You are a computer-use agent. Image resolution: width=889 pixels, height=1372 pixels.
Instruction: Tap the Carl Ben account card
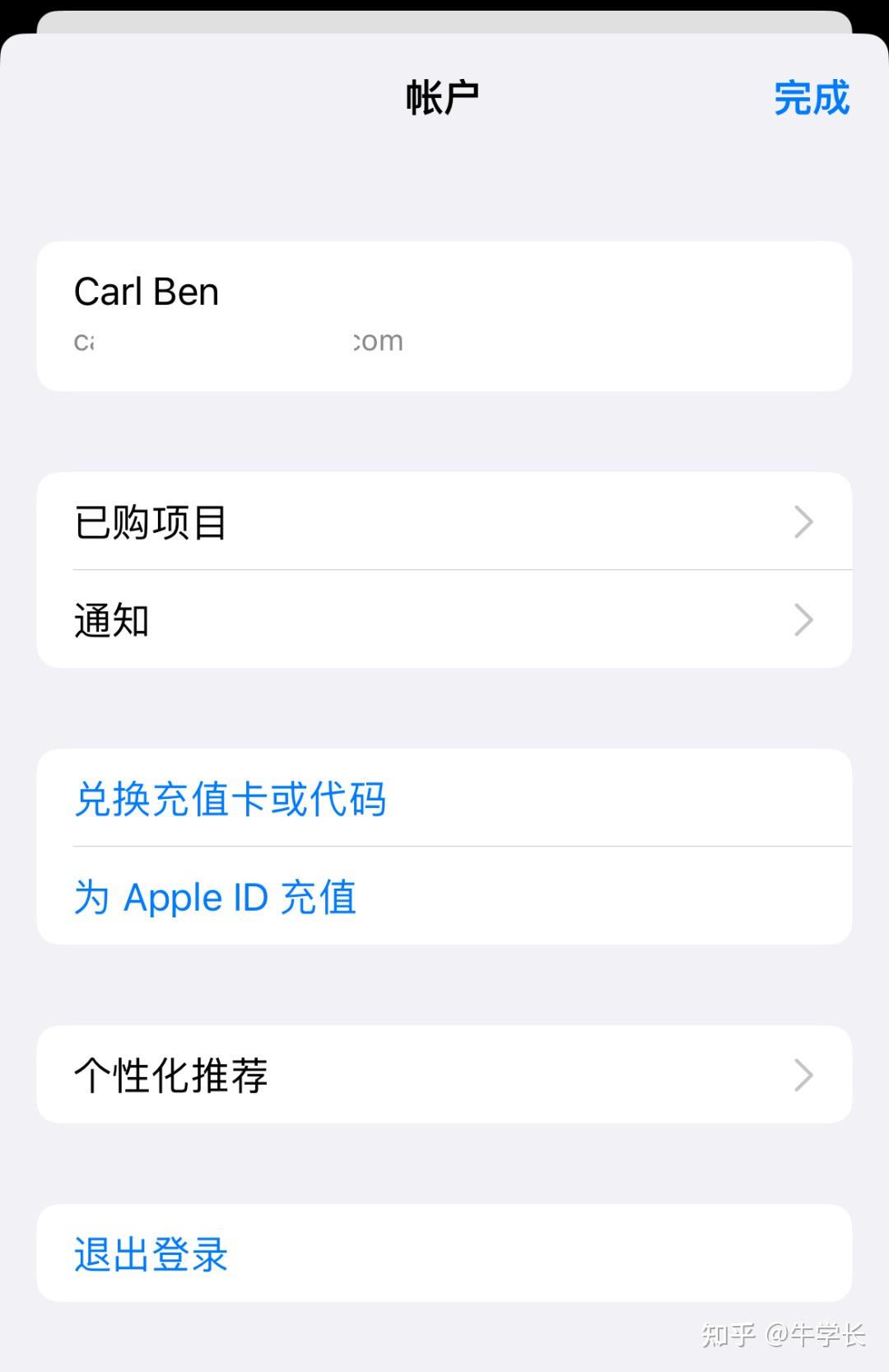click(x=444, y=315)
